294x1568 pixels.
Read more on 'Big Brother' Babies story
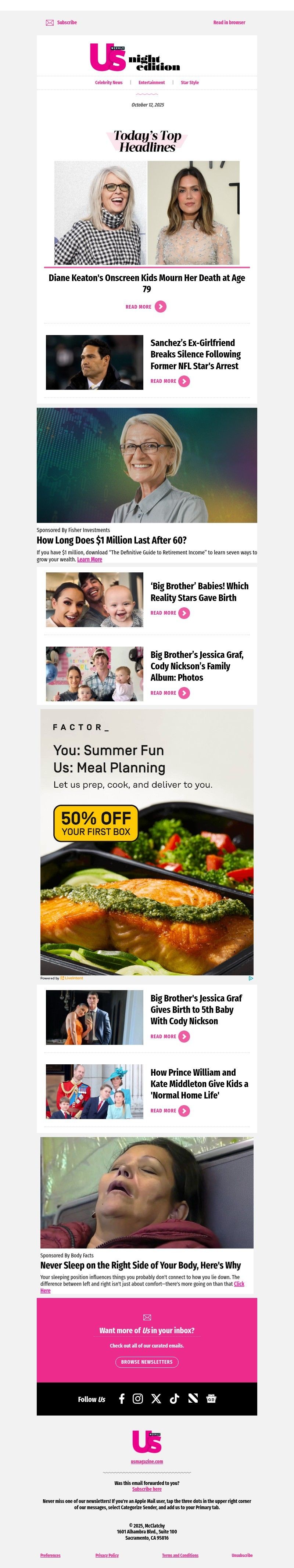pyautogui.click(x=170, y=613)
